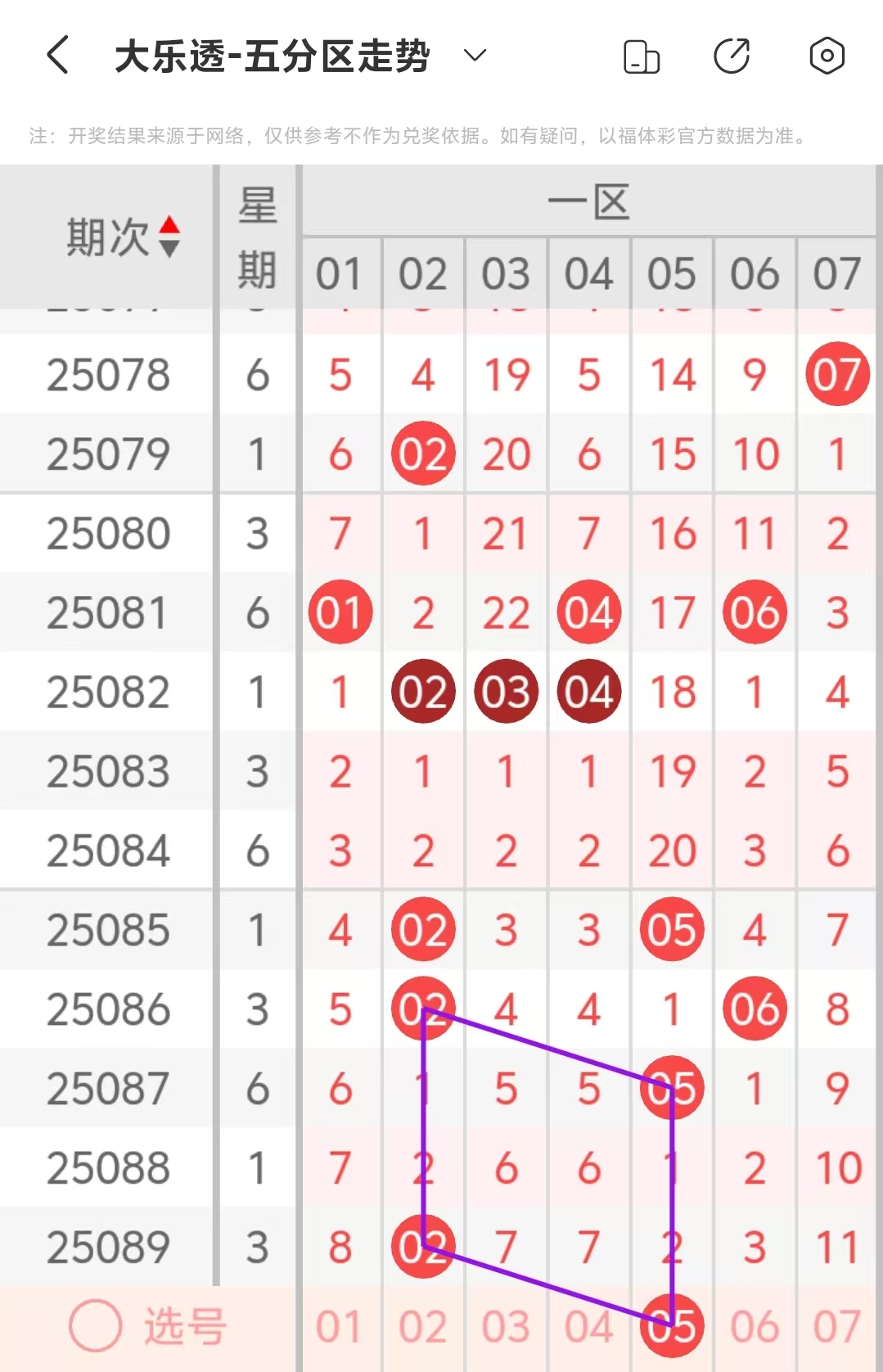883x1372 pixels.
Task: Tap the 选号 circle toggle
Action: click(96, 1325)
